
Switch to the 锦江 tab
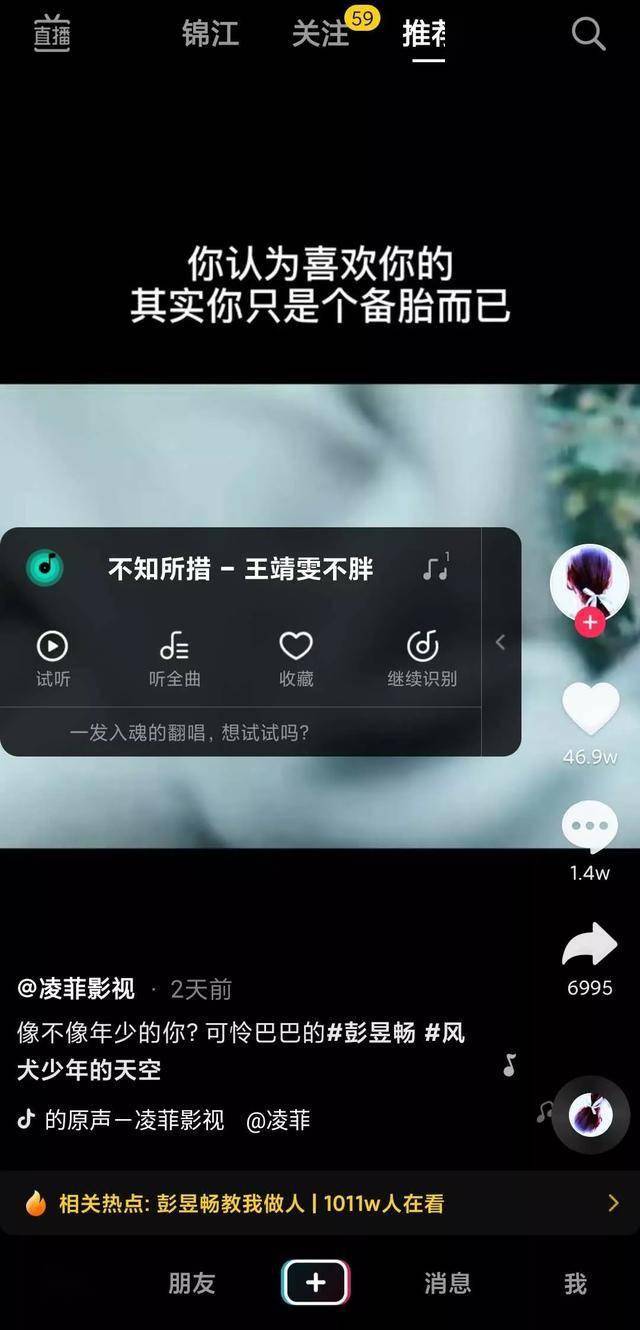(210, 34)
